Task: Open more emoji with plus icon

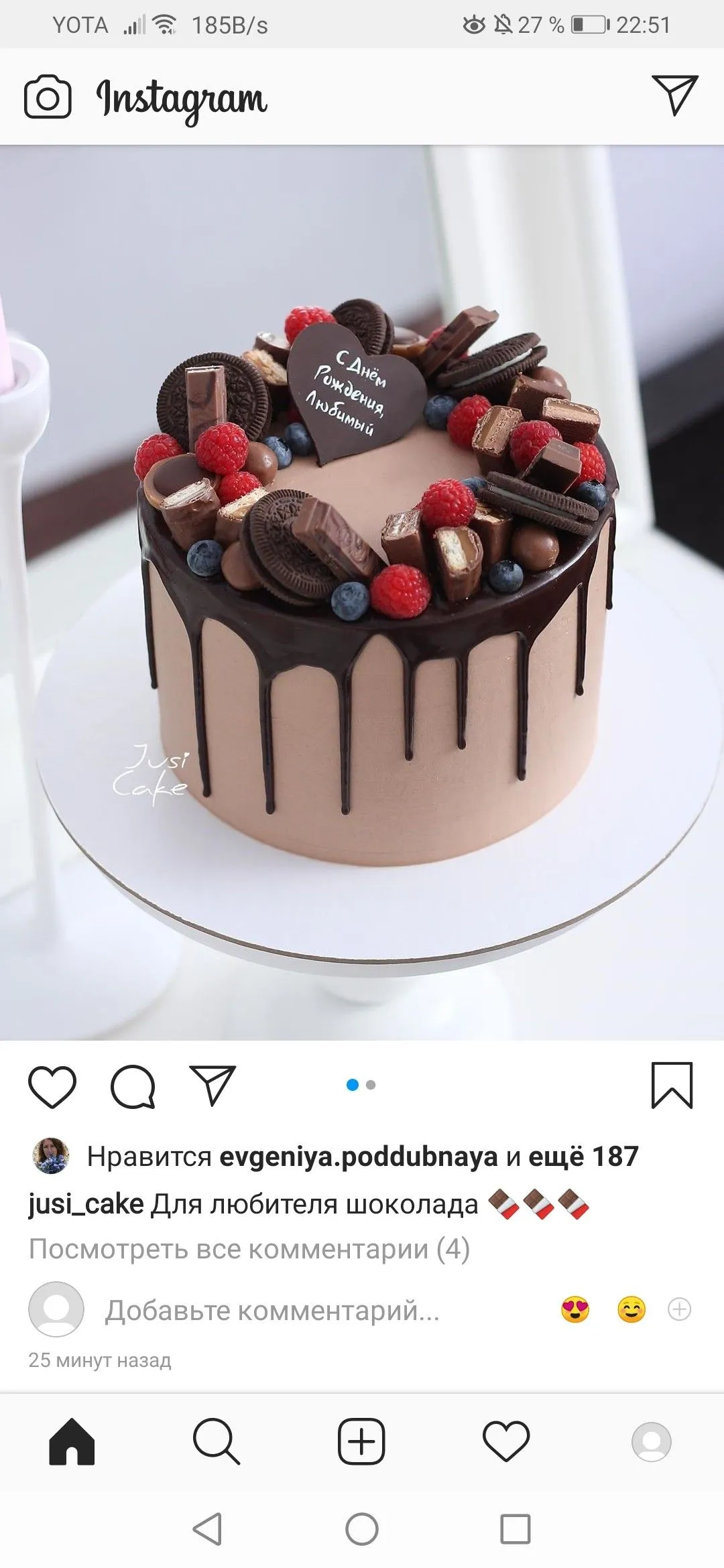Action: [680, 1309]
